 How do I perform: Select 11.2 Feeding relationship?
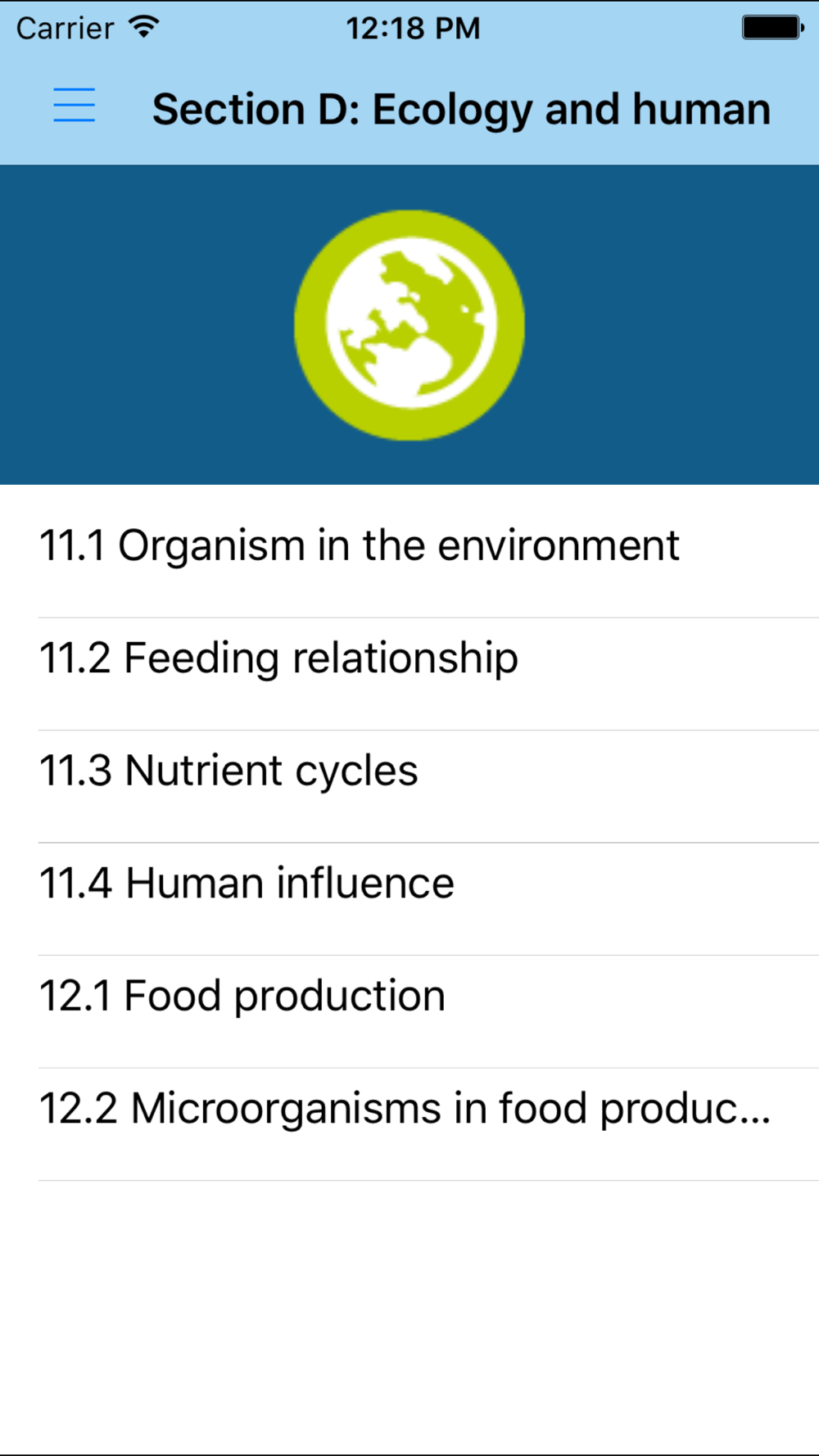(x=278, y=659)
